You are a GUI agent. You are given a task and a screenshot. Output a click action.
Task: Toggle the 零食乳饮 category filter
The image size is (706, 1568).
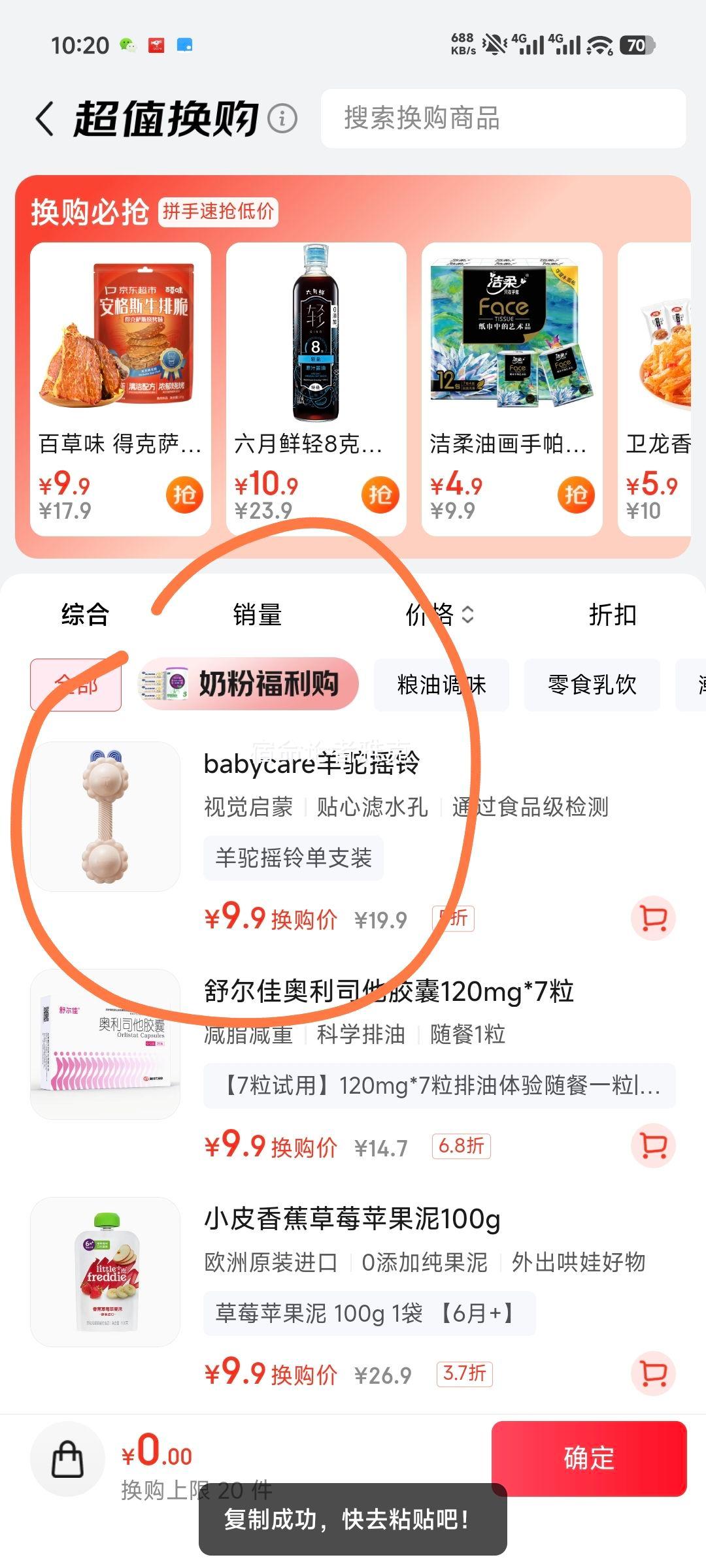click(590, 684)
